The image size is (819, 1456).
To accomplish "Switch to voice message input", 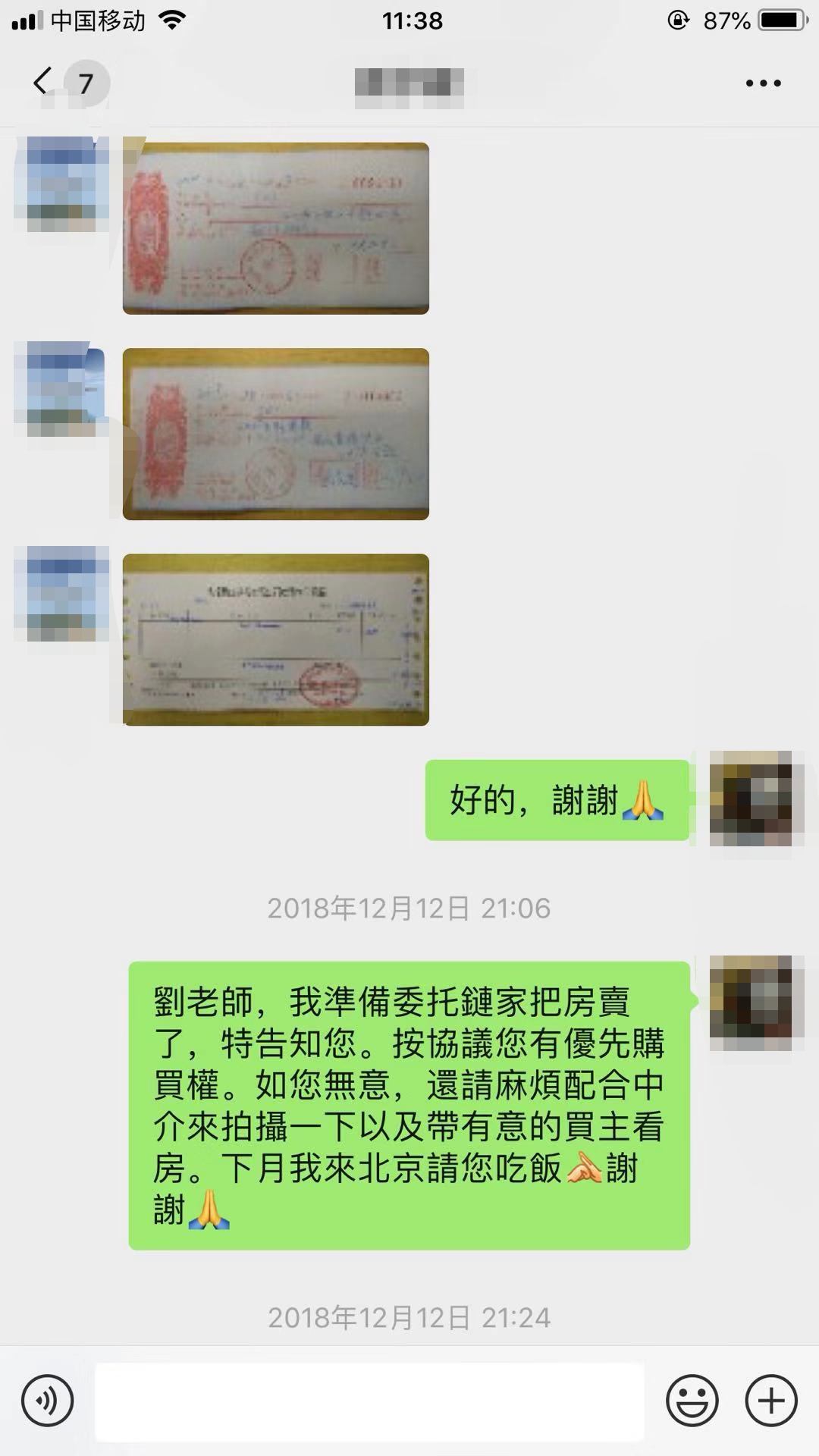I will [48, 1401].
